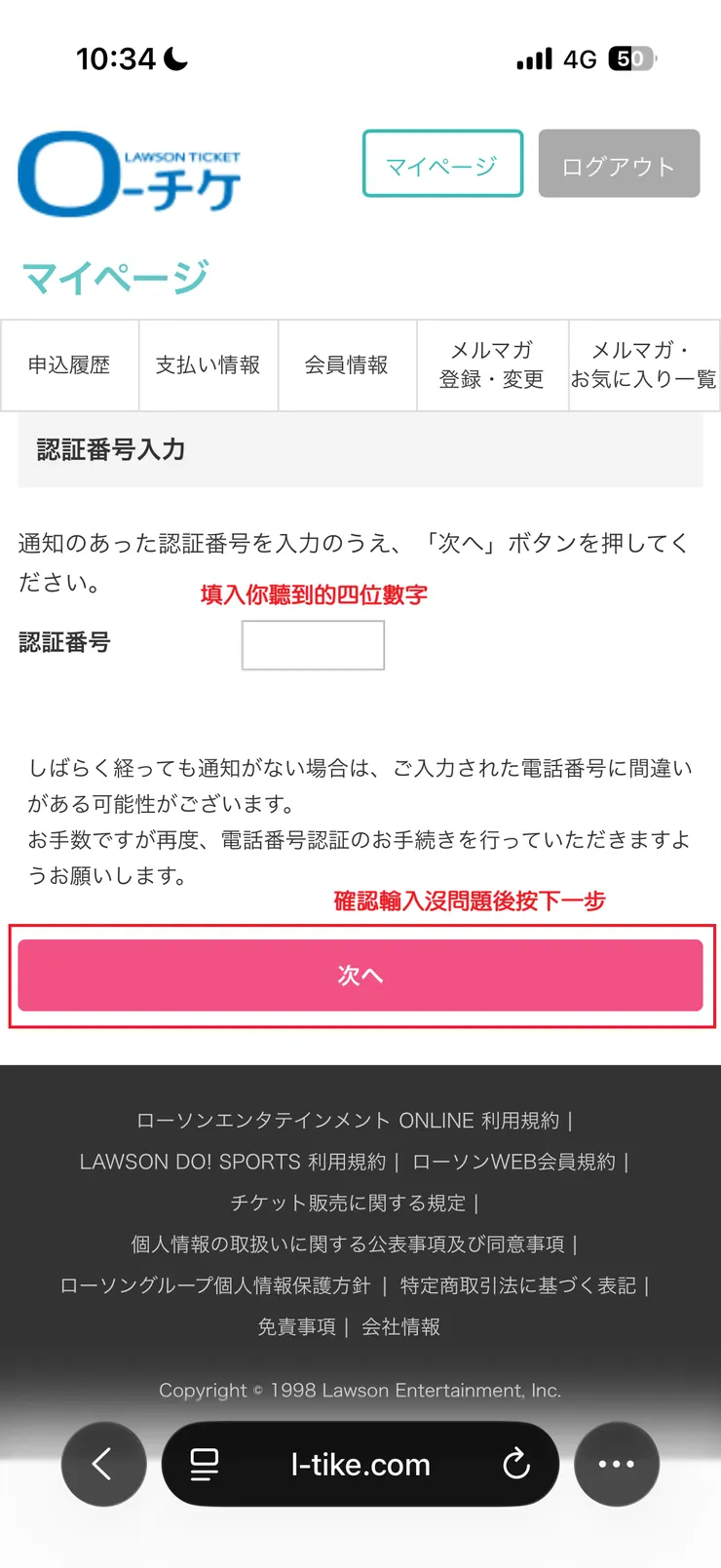Focus the 認証番号 input field
Screen dimensions: 721x1568
313,645
